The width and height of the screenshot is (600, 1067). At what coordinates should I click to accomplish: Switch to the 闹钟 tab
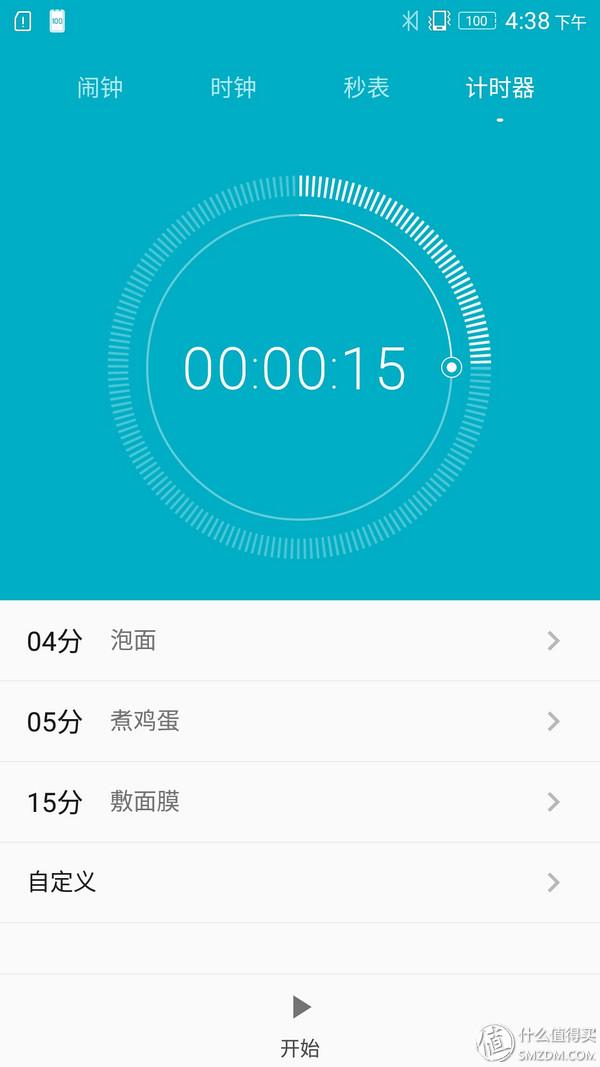coord(100,88)
